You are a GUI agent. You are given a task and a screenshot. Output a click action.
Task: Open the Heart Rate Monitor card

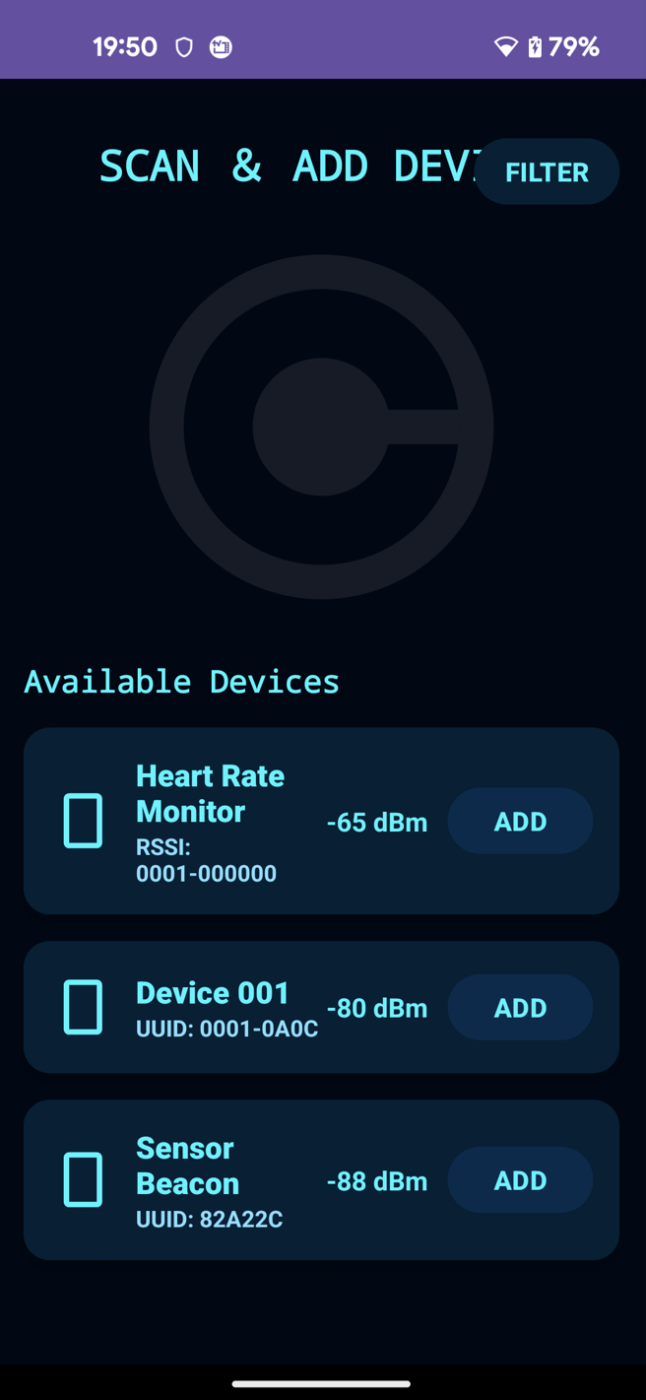pyautogui.click(x=321, y=821)
